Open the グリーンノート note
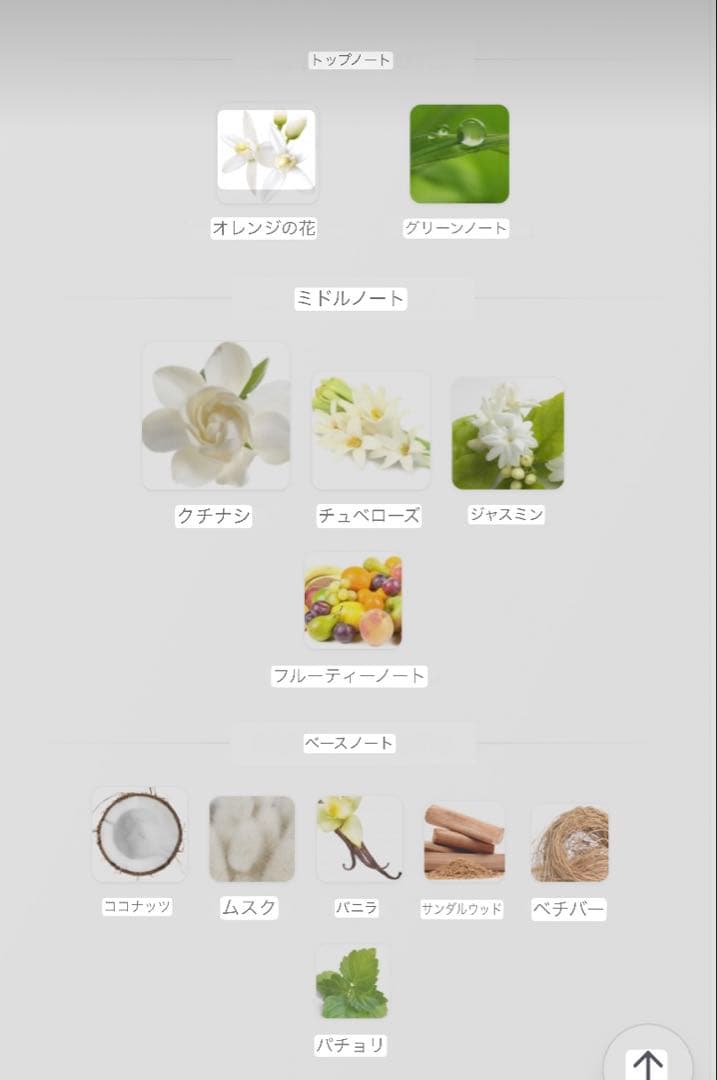Screen dimensions: 717x1080 pos(459,154)
